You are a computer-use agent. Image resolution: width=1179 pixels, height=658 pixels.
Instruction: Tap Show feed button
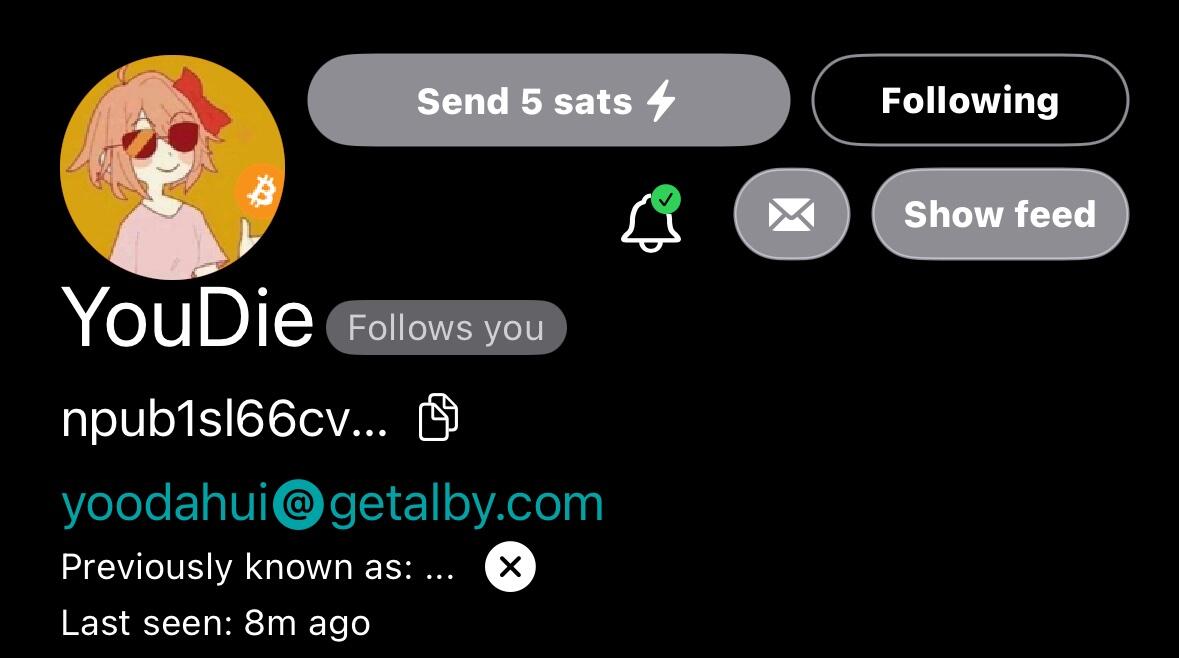pos(999,215)
